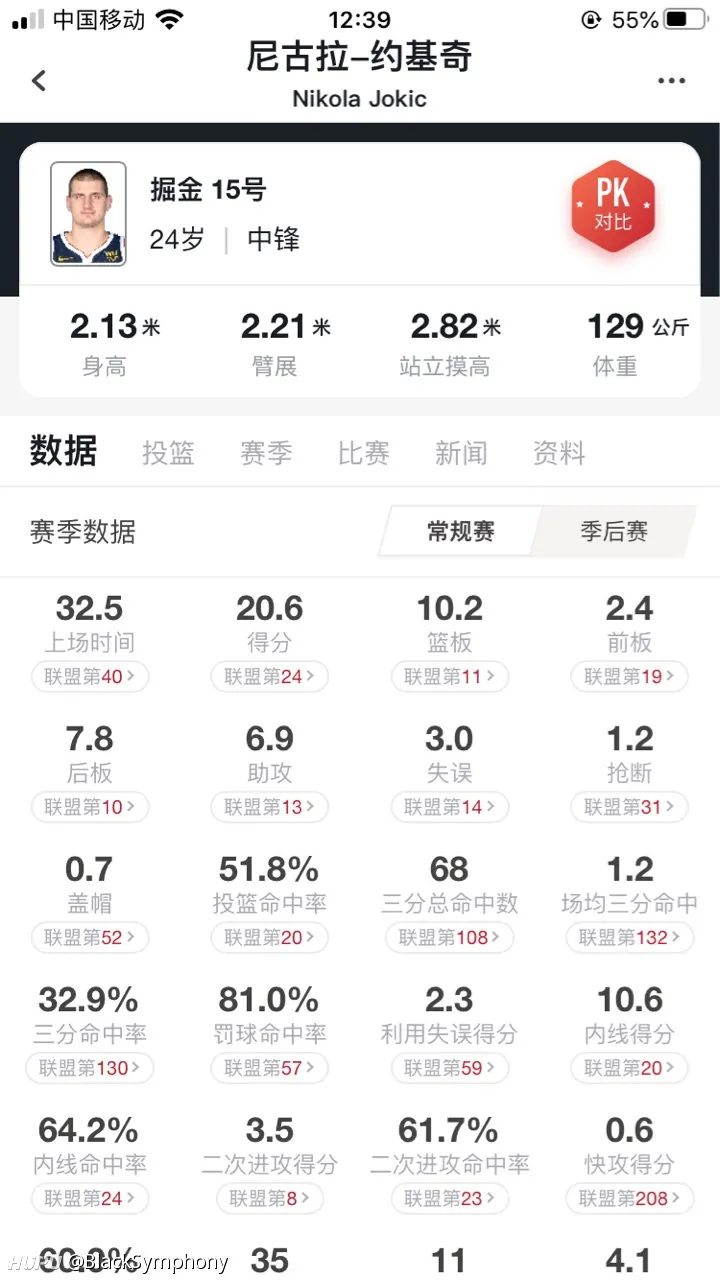The image size is (720, 1280).
Task: Open league ranking 联盟第11 under 篮板
Action: (x=449, y=677)
